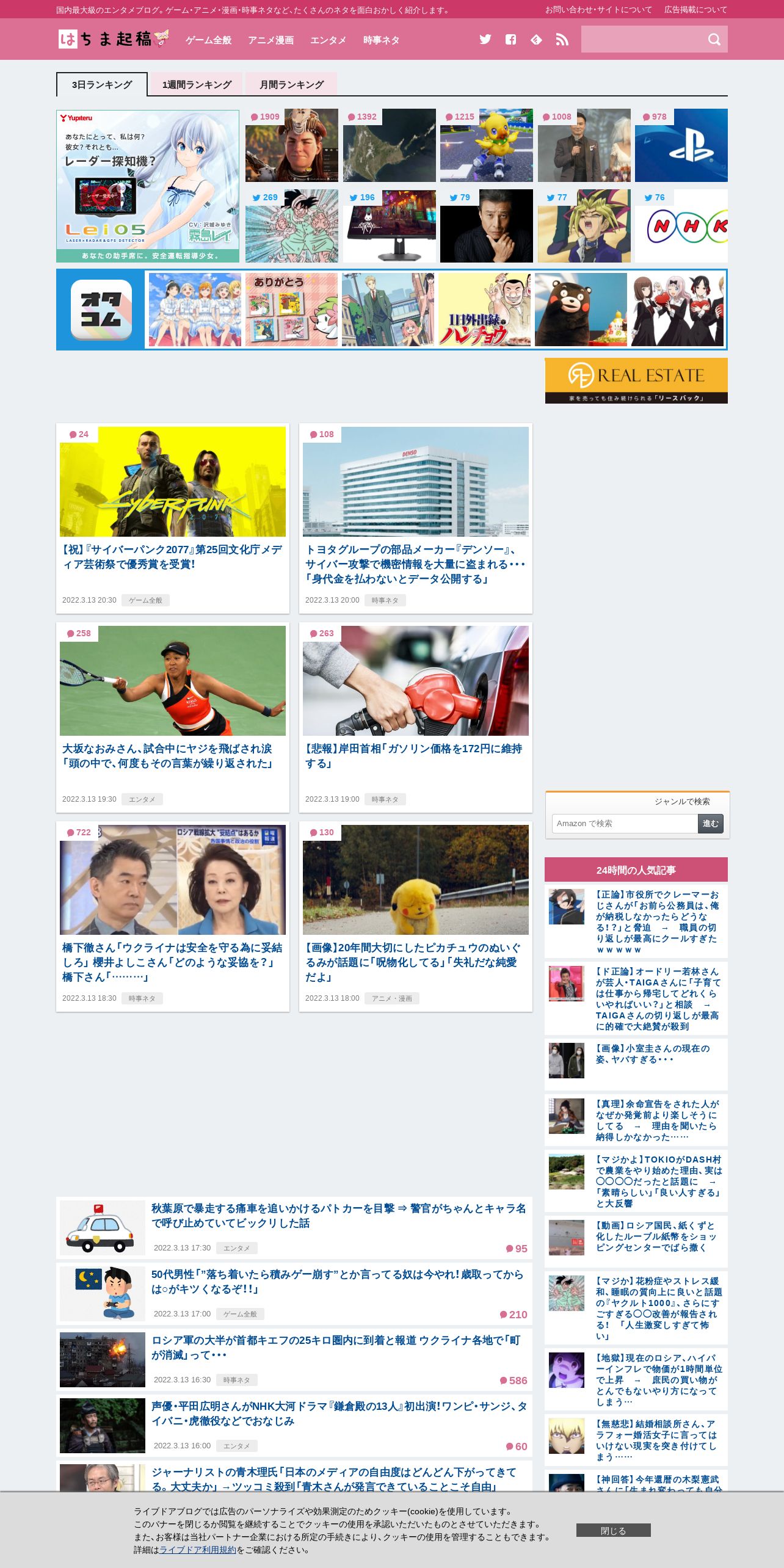
Task: Open the Facebook icon in header
Action: pyautogui.click(x=510, y=40)
